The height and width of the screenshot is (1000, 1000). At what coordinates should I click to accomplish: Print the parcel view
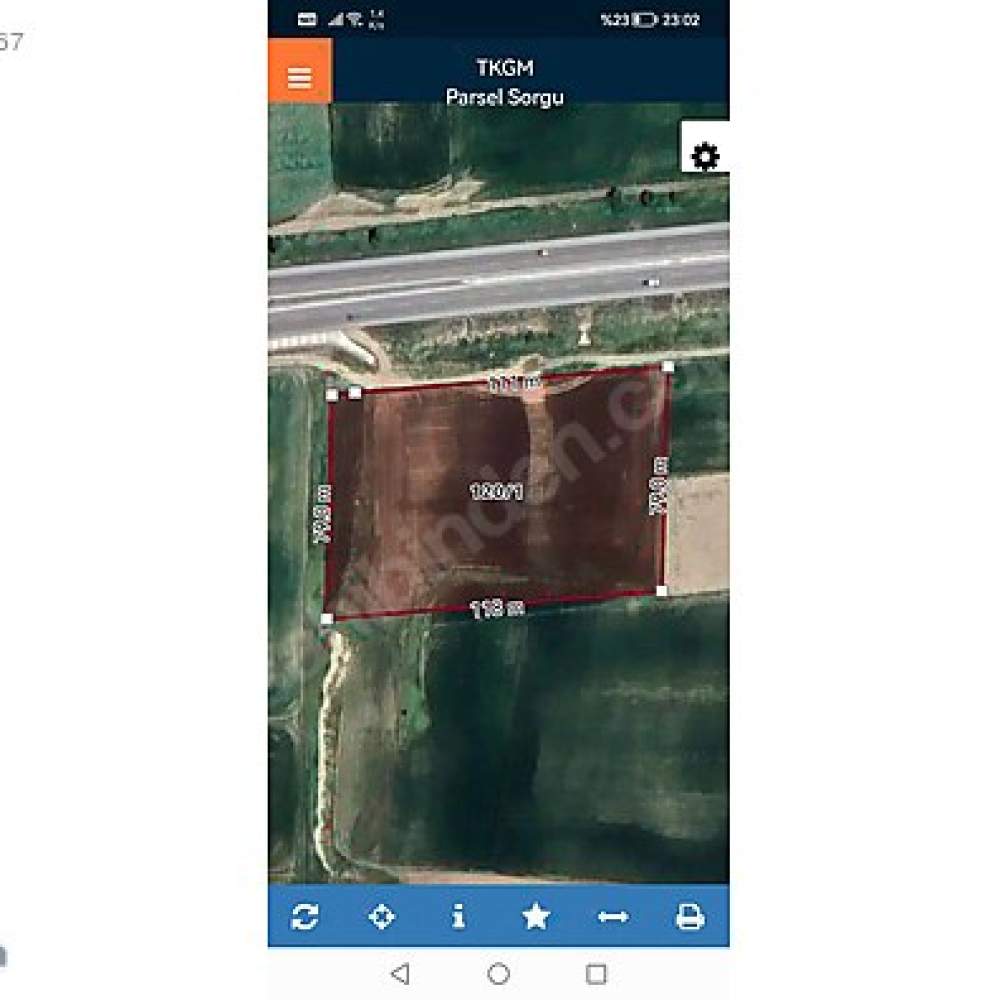pos(690,916)
